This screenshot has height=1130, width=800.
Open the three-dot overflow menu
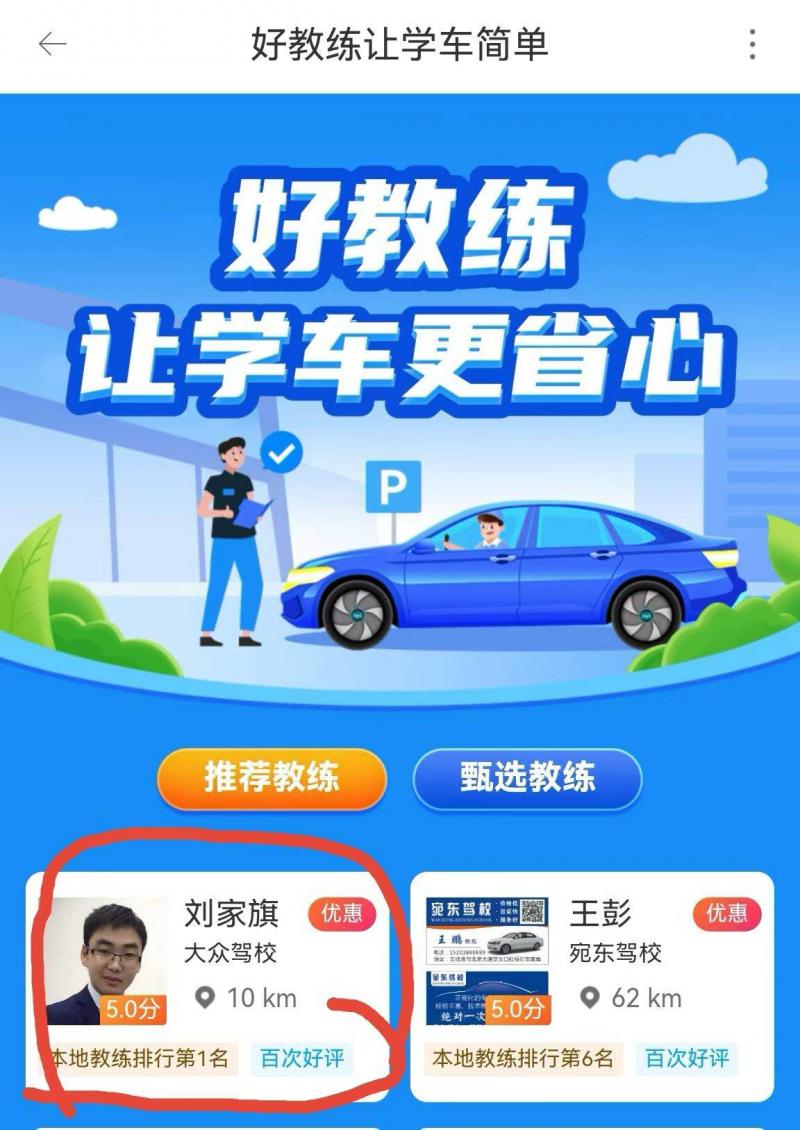[752, 44]
